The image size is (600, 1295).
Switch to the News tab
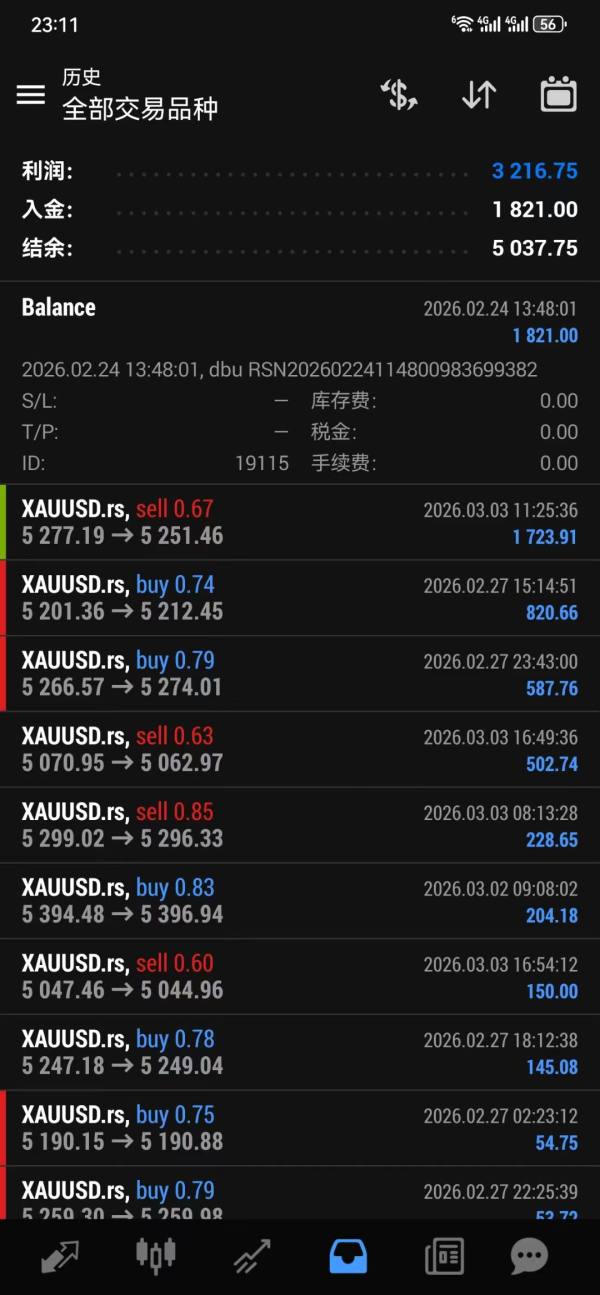[x=444, y=1256]
